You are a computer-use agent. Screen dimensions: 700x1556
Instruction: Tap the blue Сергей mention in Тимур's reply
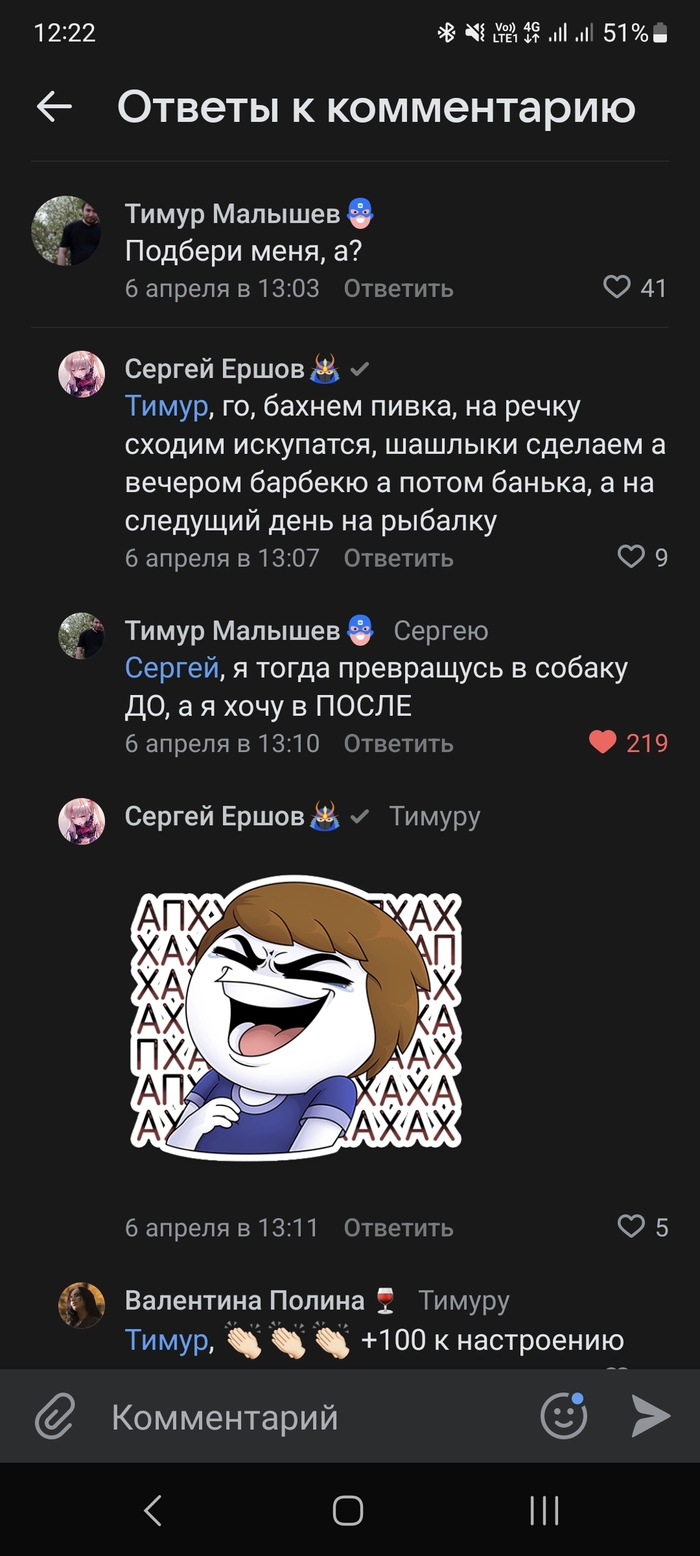click(171, 668)
